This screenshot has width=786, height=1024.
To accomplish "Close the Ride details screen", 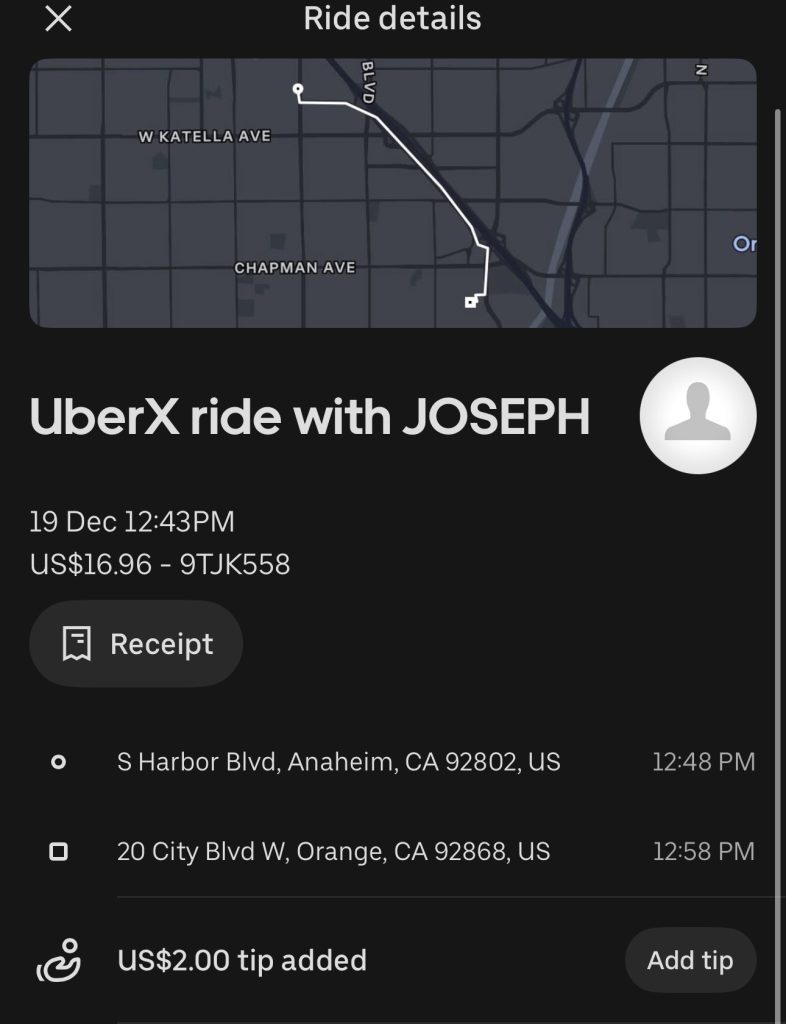I will coord(58,19).
